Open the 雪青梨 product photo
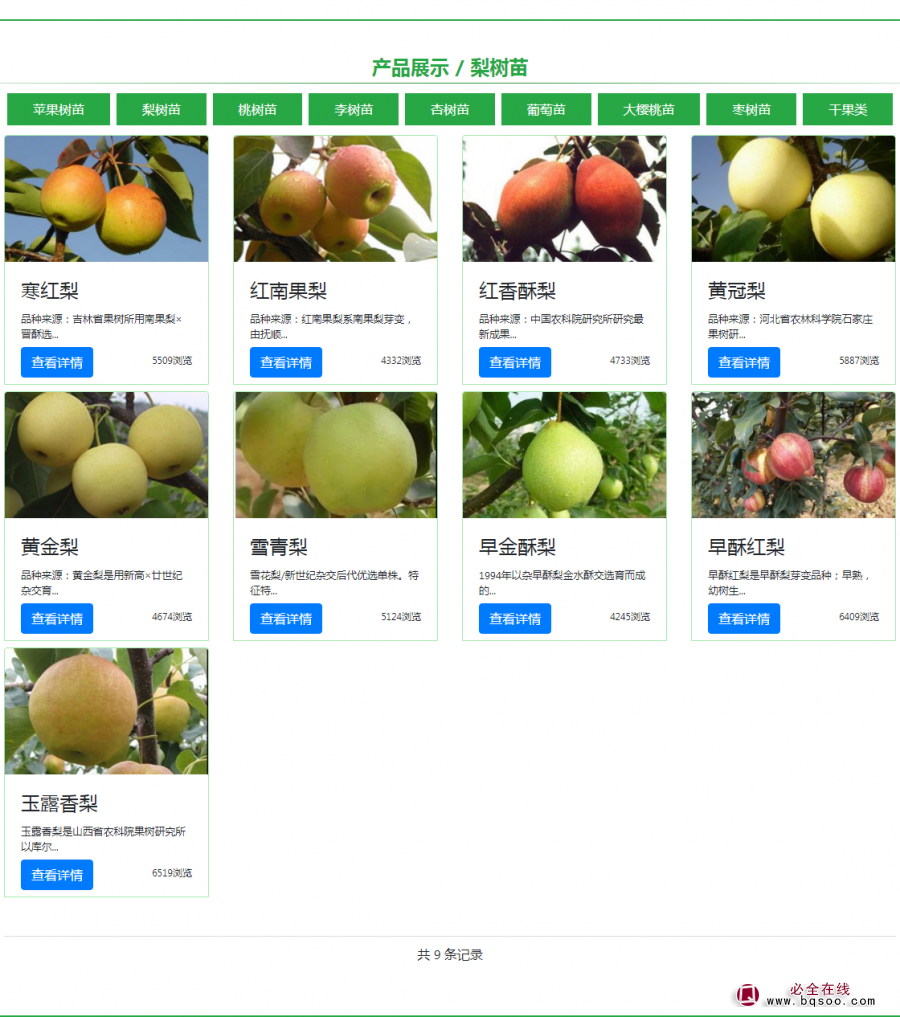900x1017 pixels. pos(335,455)
